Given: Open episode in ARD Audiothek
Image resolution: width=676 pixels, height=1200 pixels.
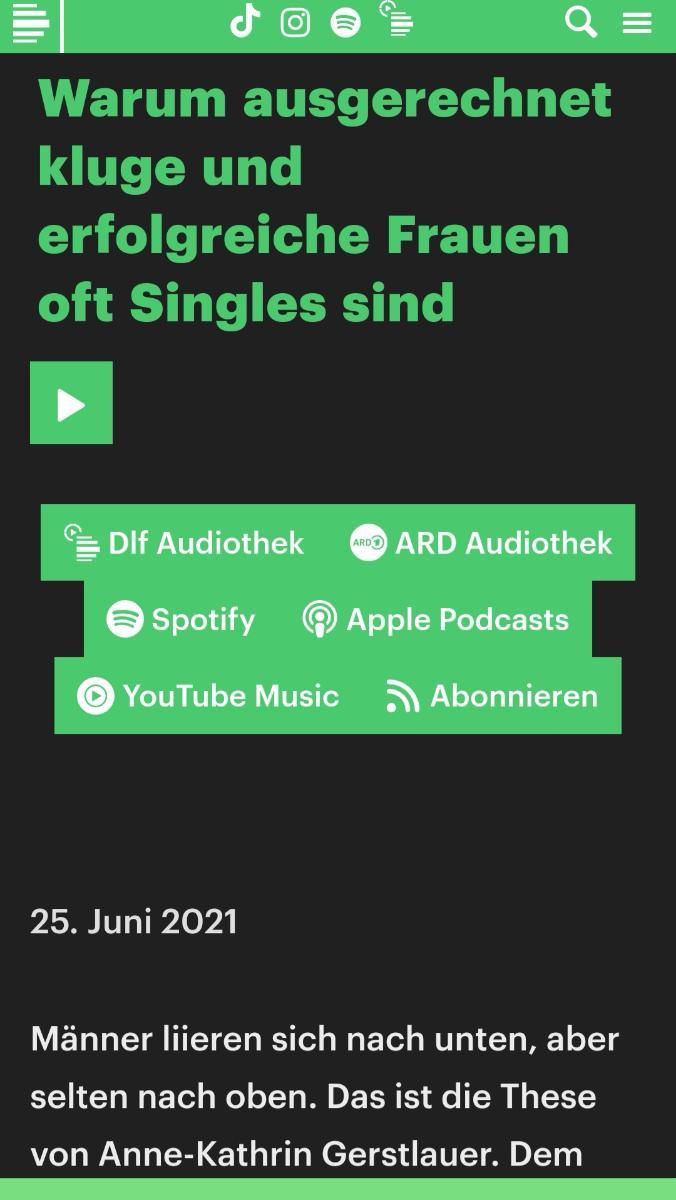Looking at the screenshot, I should 482,543.
